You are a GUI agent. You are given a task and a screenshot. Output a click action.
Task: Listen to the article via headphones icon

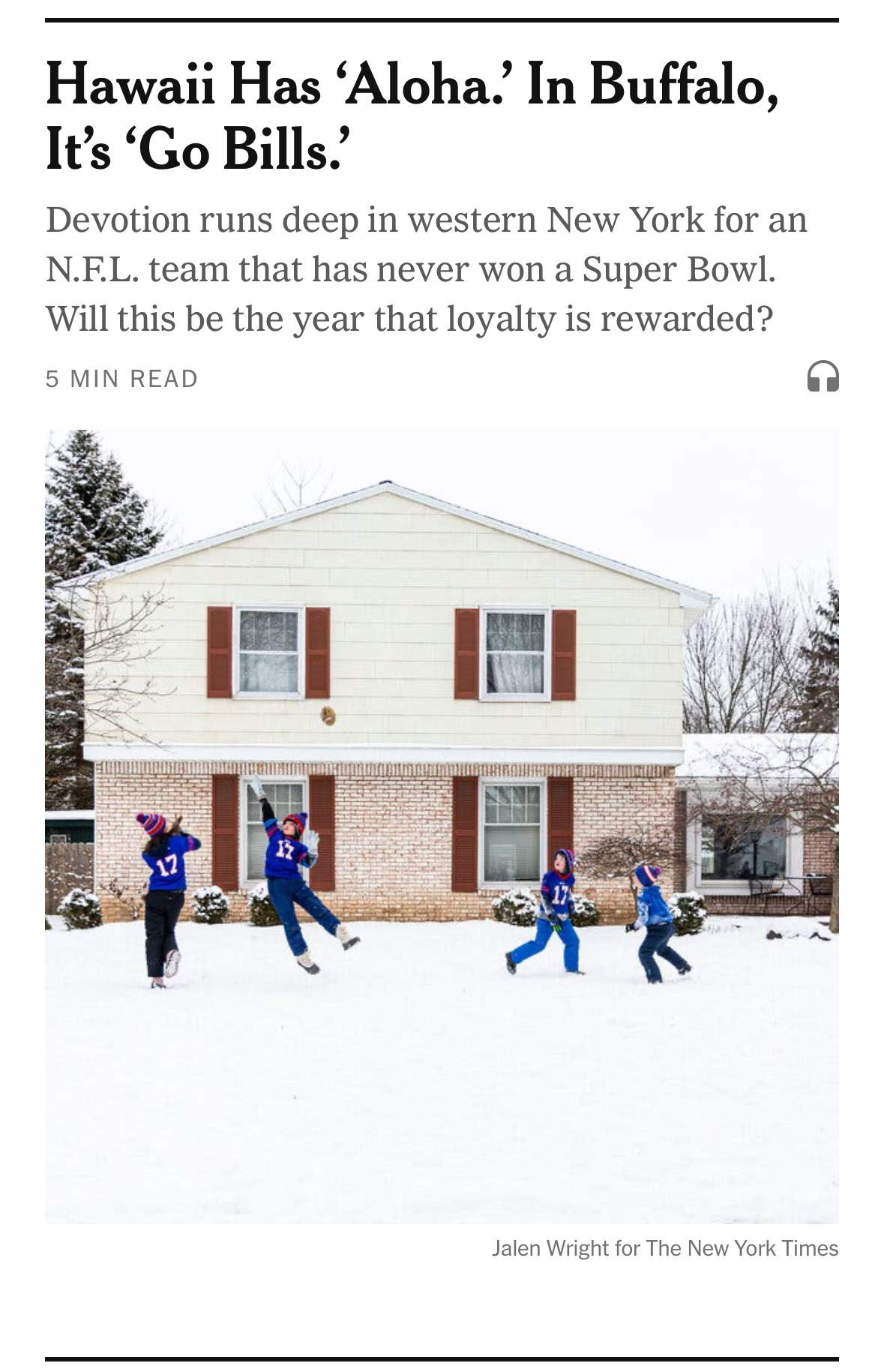(822, 377)
